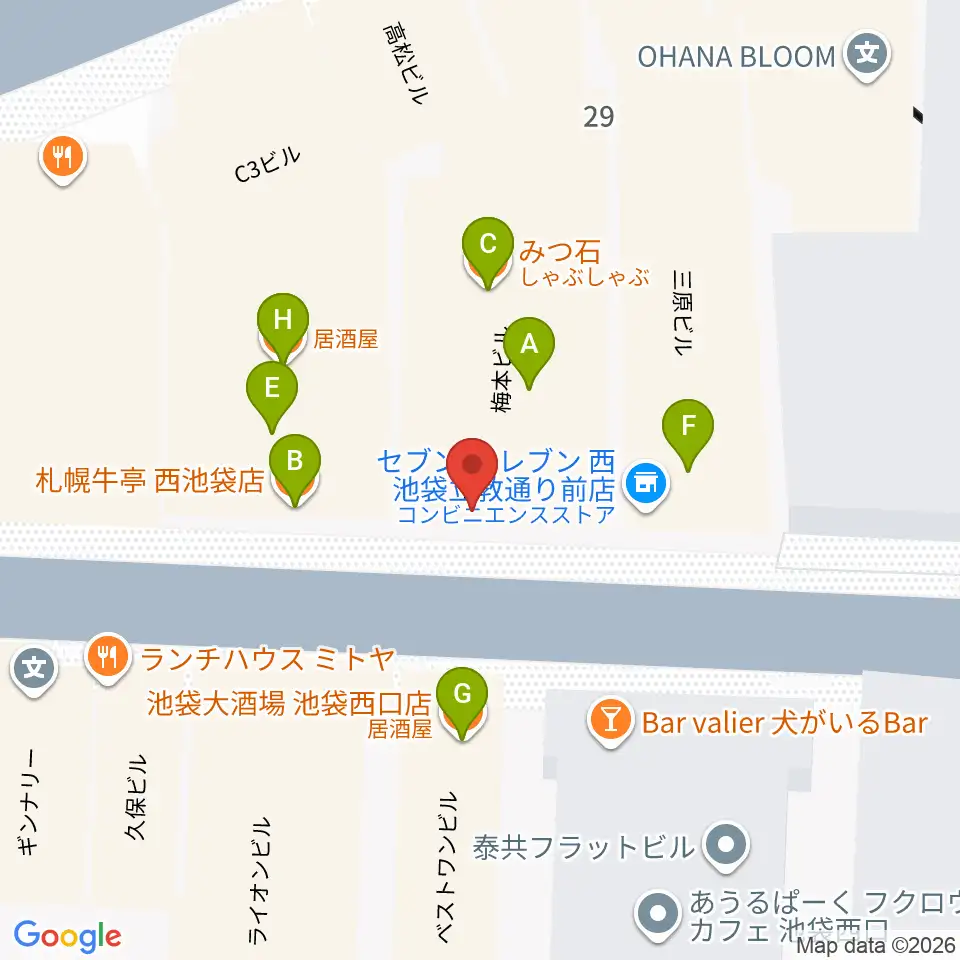Tap the 泰共フラットビル place pin

(726, 846)
